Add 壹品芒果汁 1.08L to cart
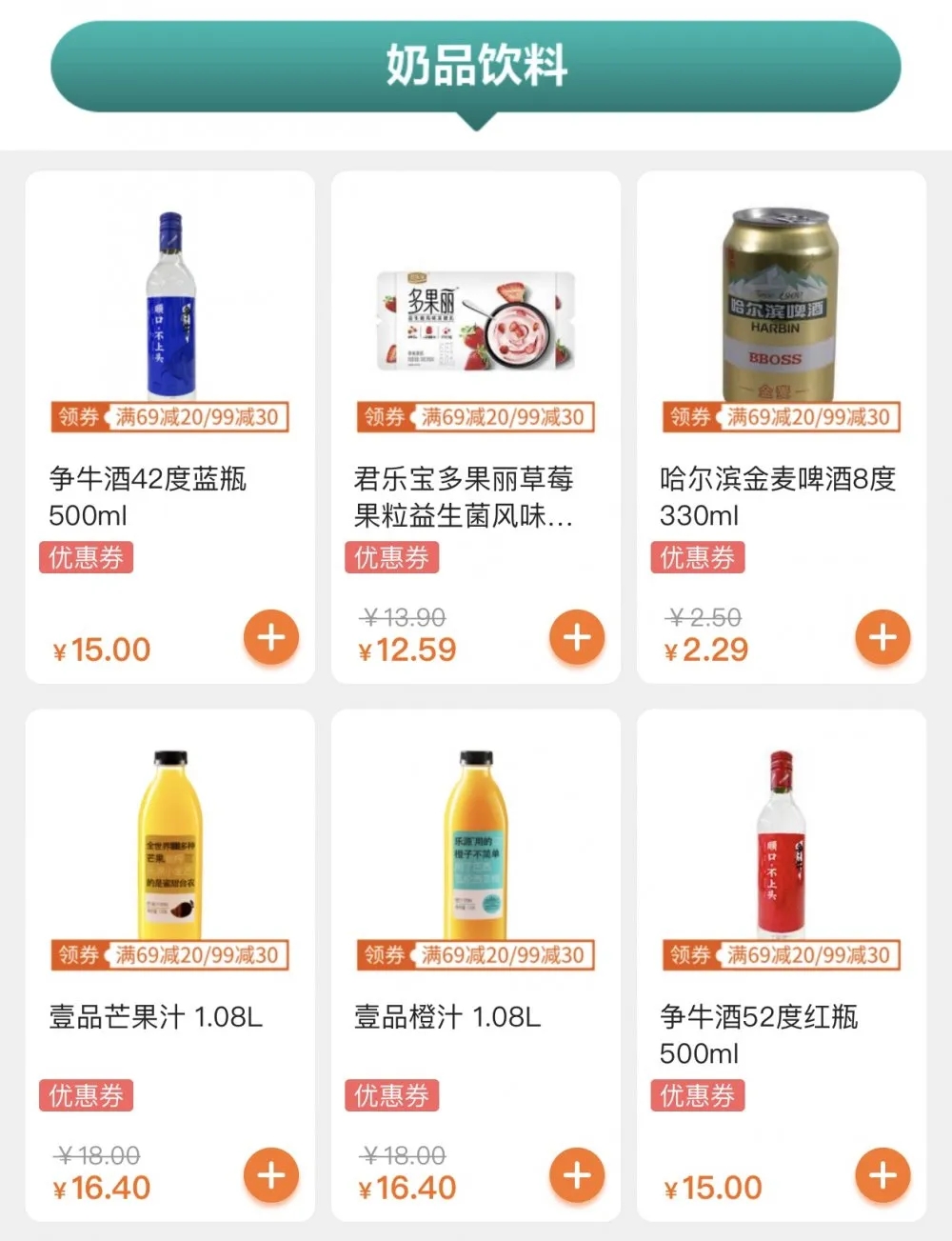Image resolution: width=952 pixels, height=1241 pixels. click(271, 1175)
